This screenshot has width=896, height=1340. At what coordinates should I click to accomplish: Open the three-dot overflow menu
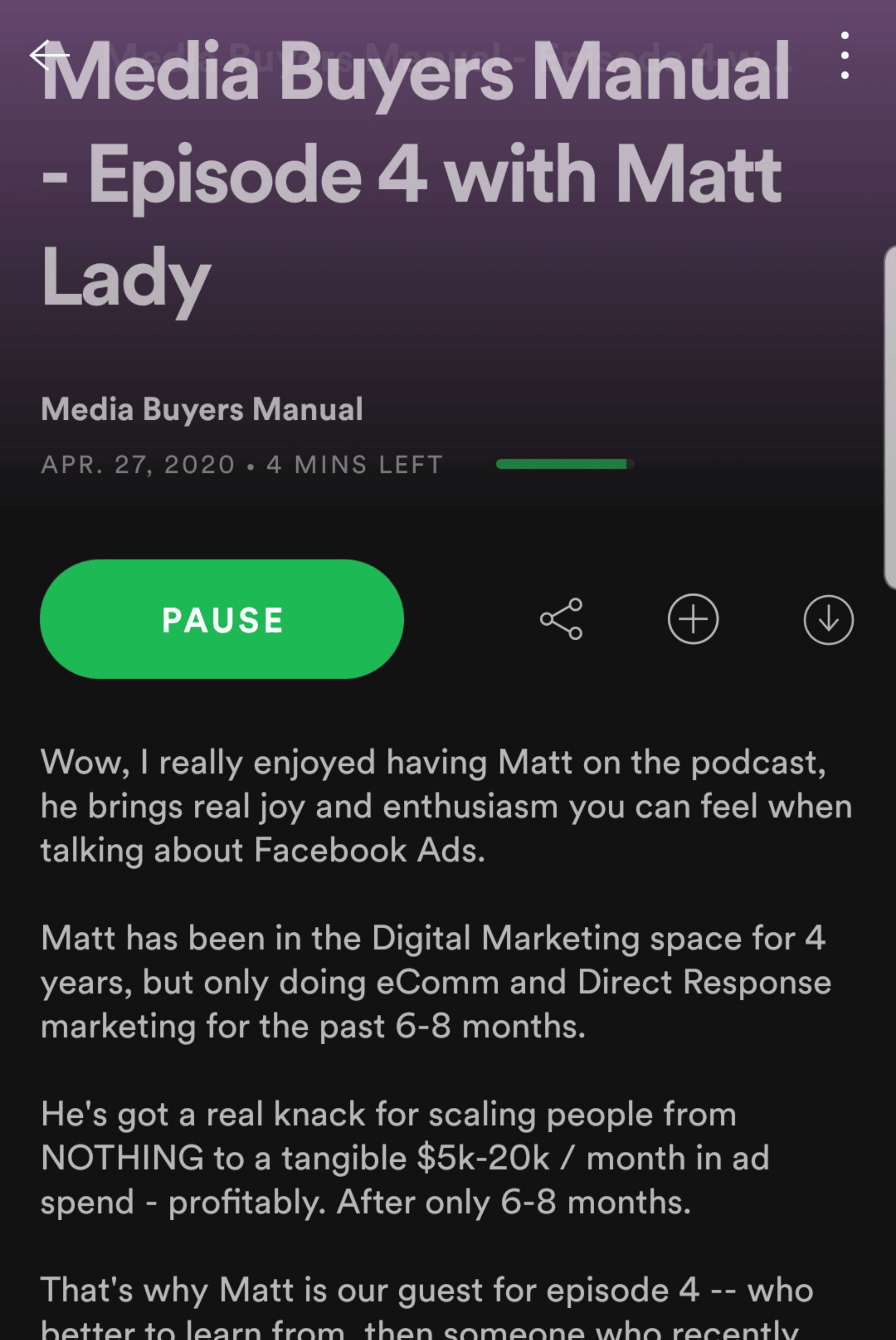(x=844, y=55)
